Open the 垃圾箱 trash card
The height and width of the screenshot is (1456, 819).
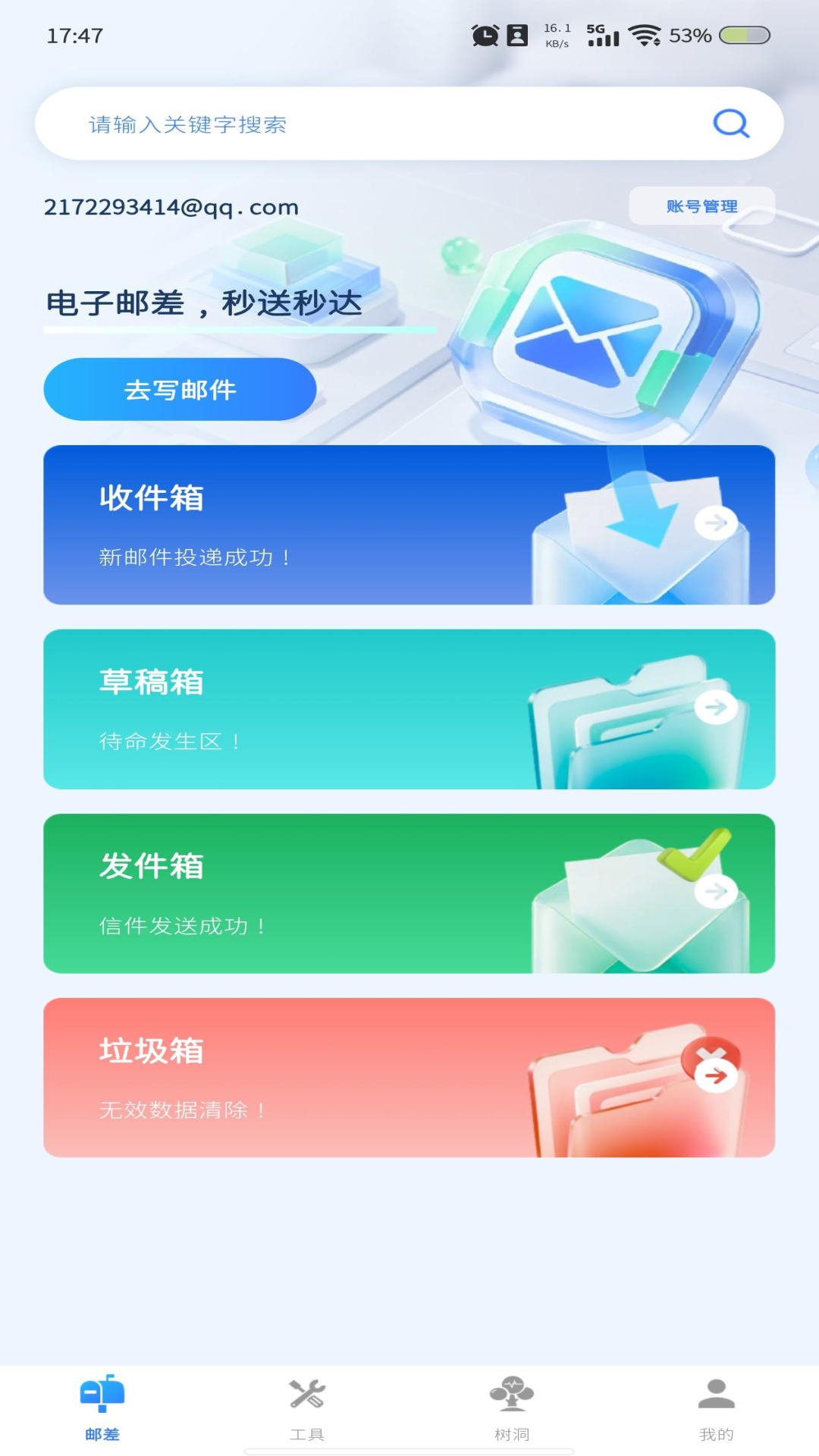(x=409, y=1078)
